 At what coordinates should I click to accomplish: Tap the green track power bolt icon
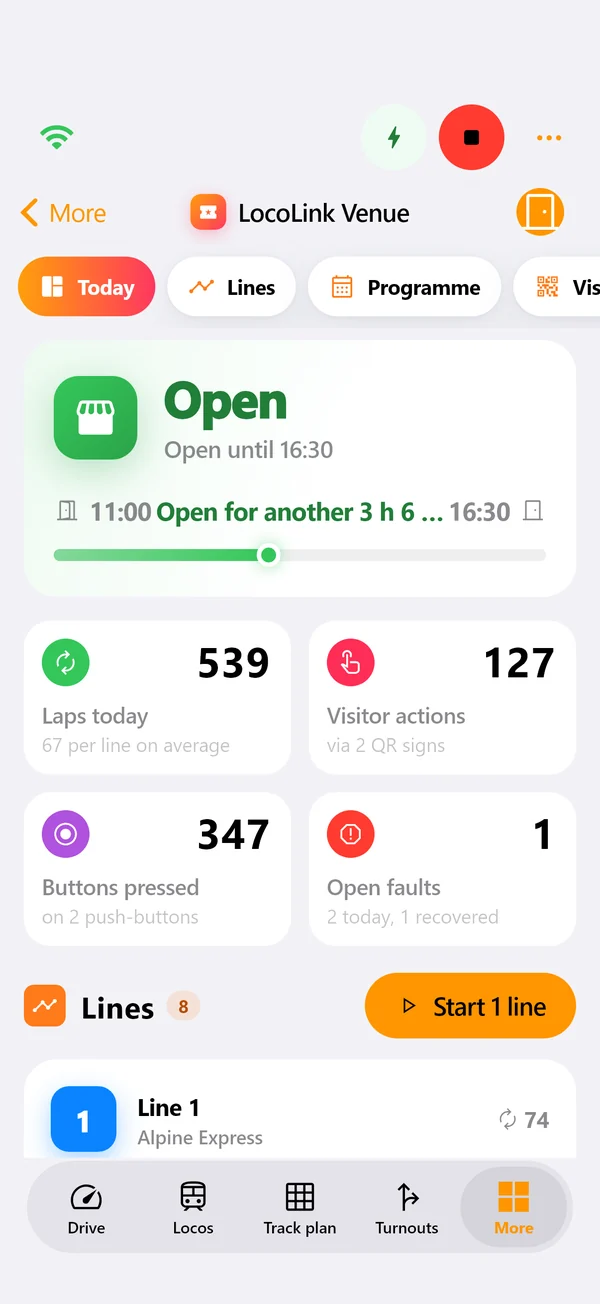[394, 137]
